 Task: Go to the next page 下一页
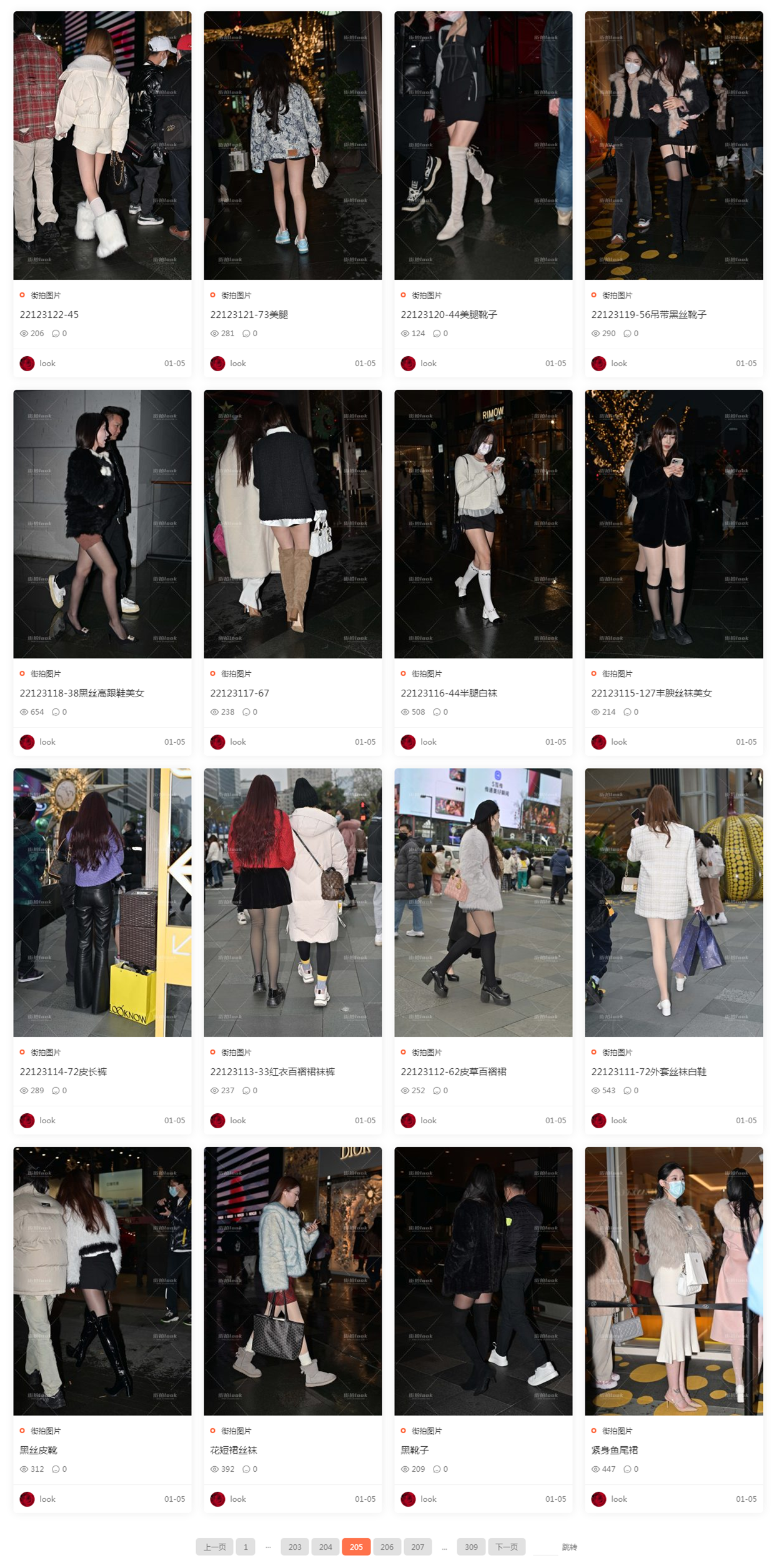tap(506, 1547)
